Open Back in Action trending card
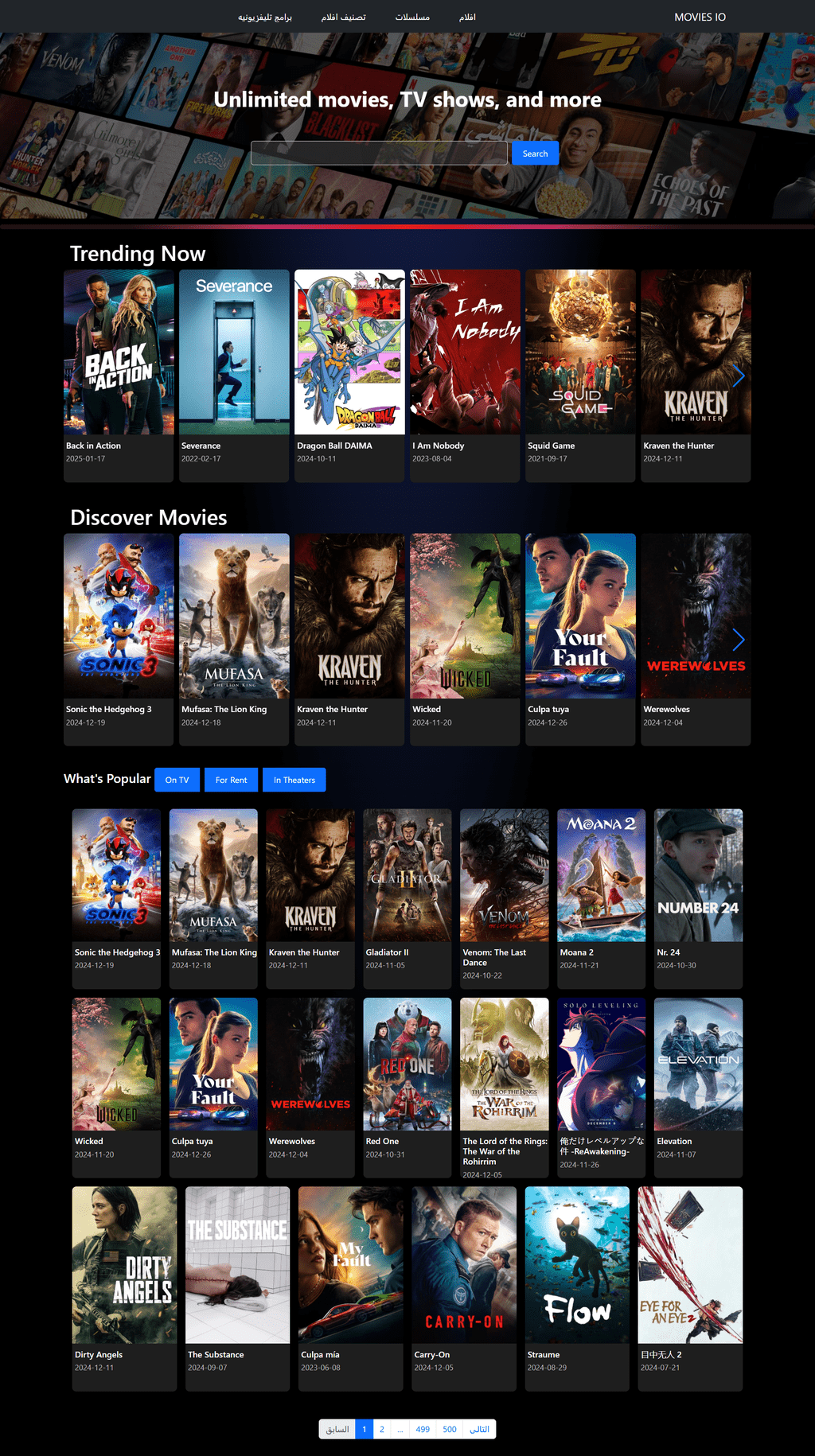 (119, 376)
